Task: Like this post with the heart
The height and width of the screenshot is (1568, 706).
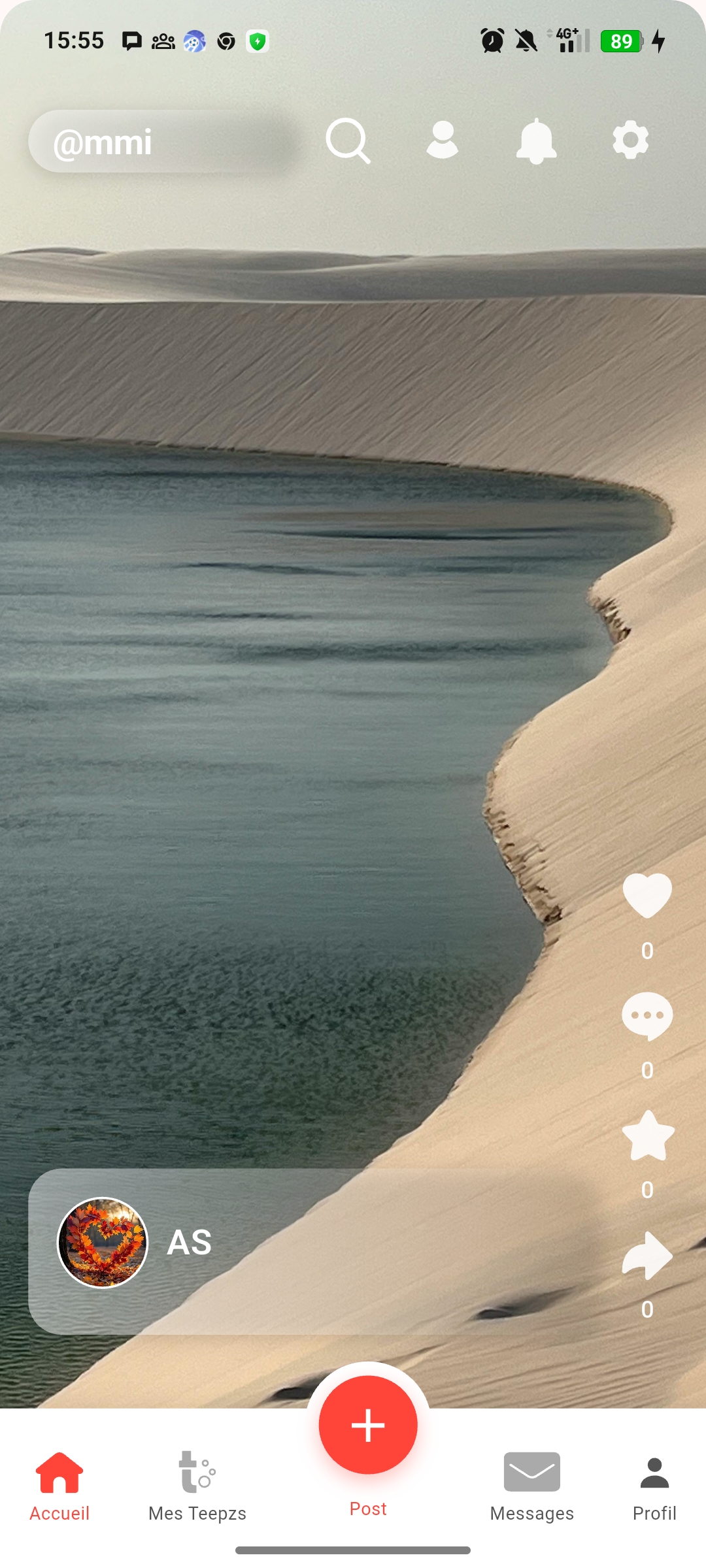Action: [647, 896]
